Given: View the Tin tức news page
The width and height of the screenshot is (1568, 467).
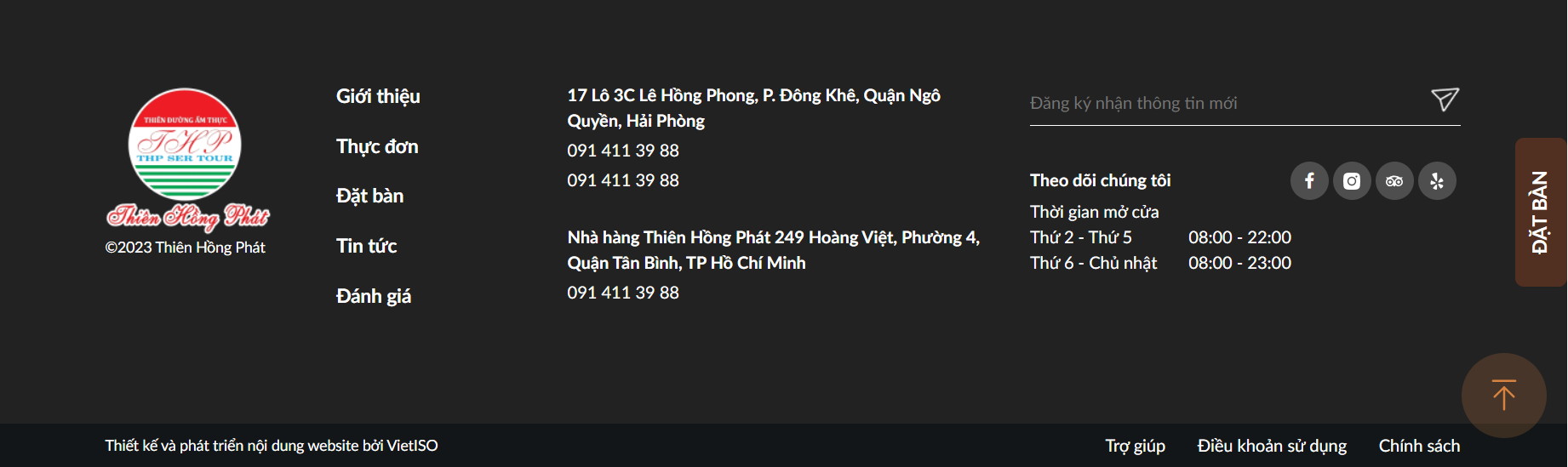Looking at the screenshot, I should (366, 246).
